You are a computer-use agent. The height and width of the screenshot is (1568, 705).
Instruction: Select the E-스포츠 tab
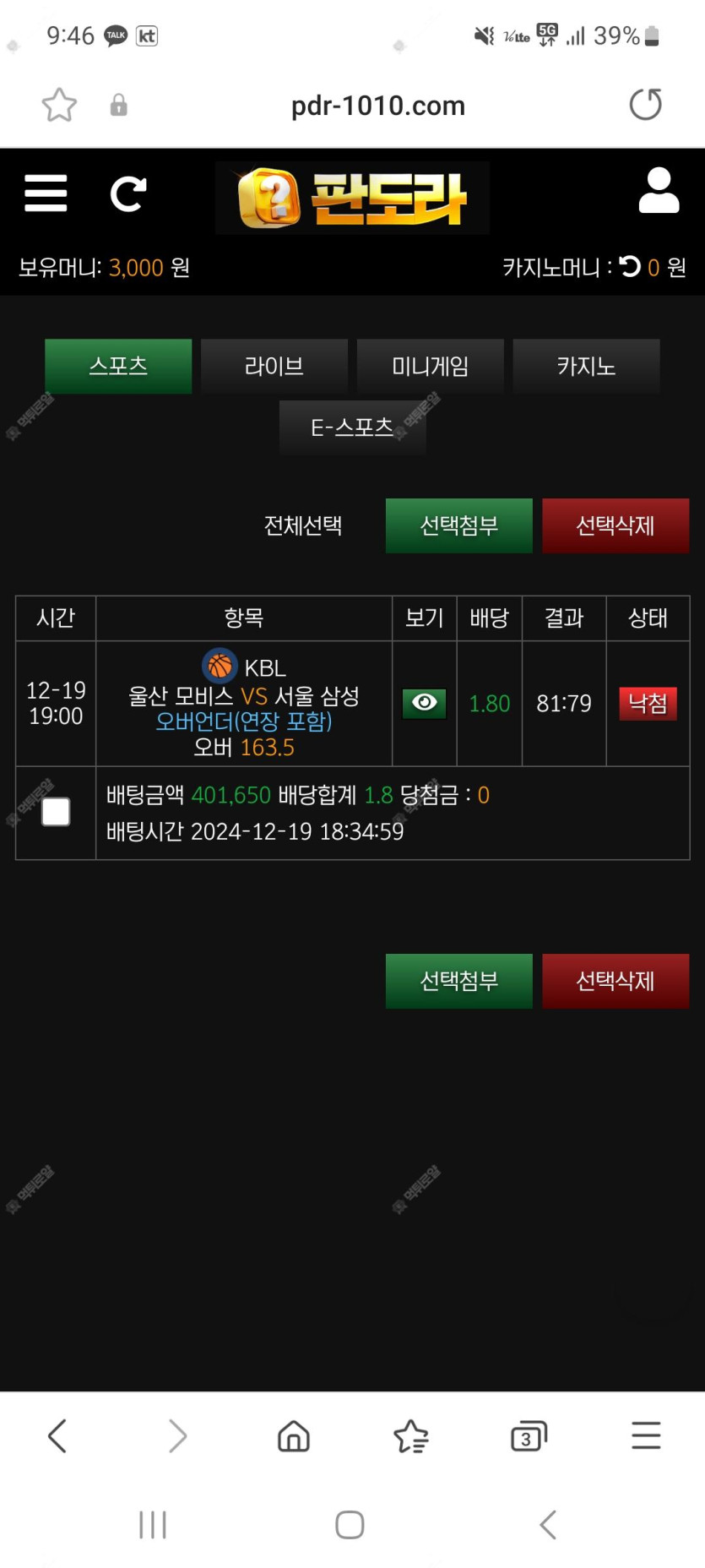pyautogui.click(x=352, y=427)
